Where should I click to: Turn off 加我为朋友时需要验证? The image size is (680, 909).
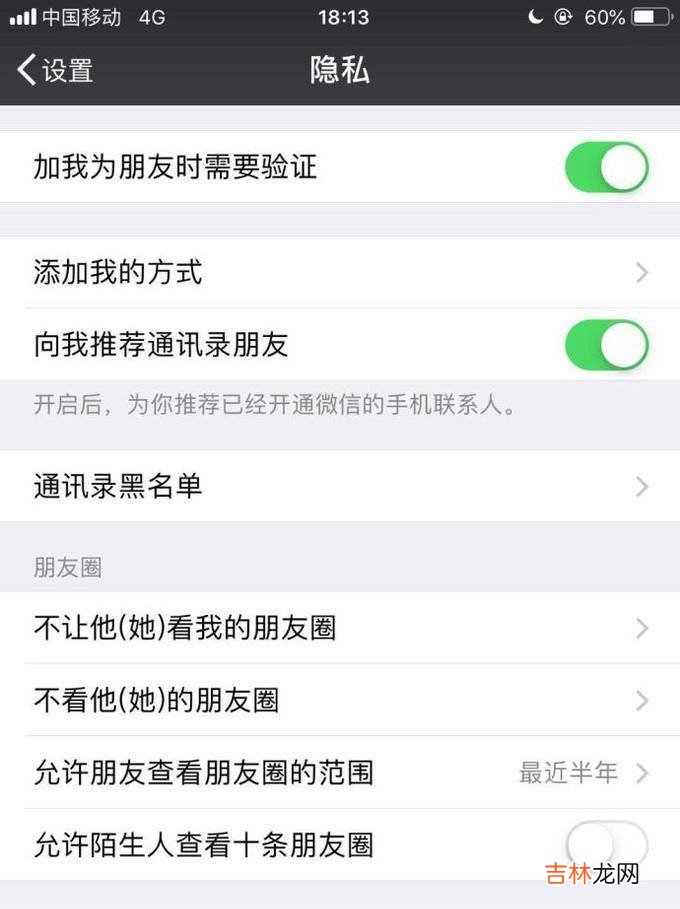point(606,167)
